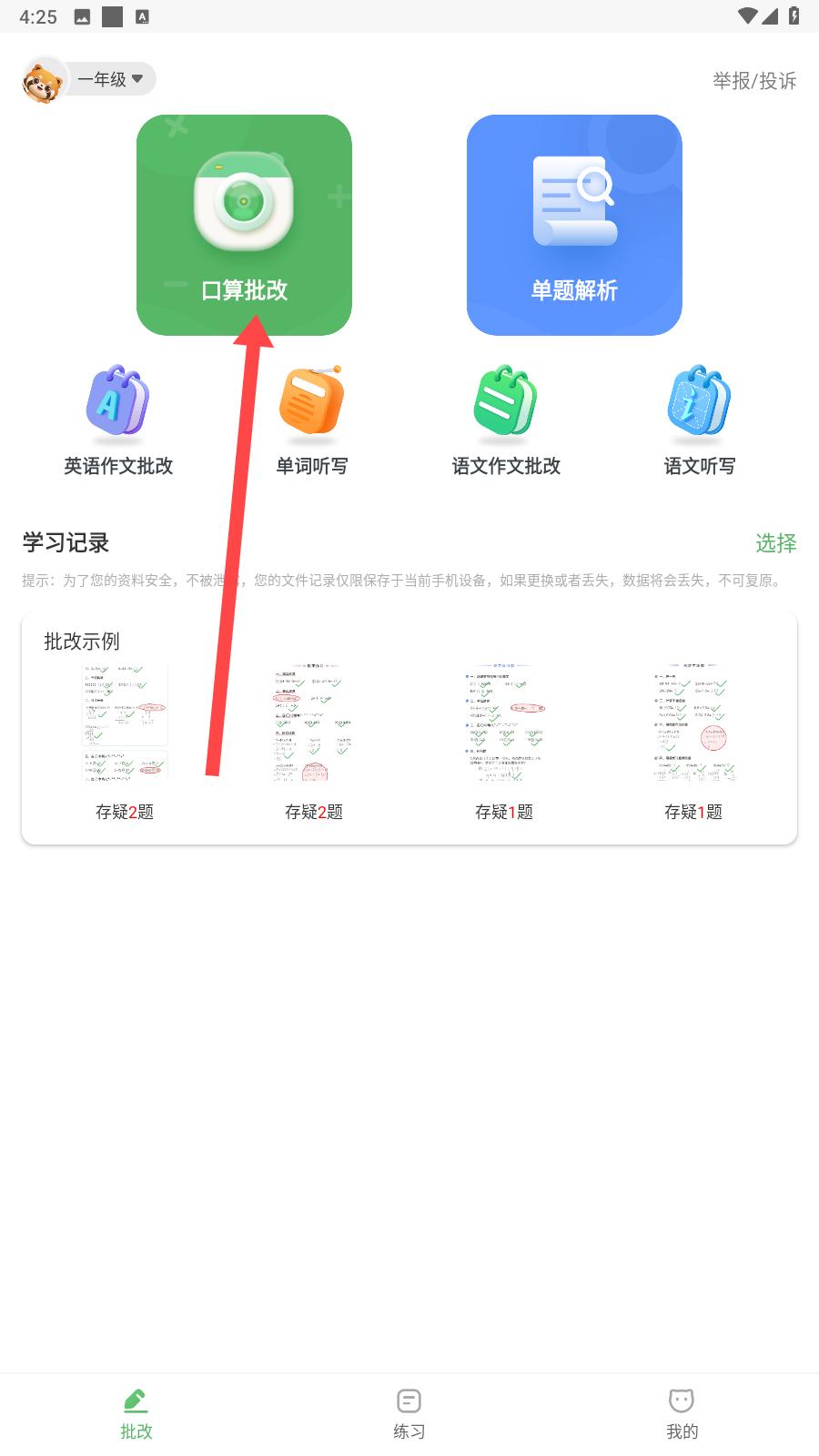Screen dimensions: 819x1456
Task: Tap the 举报/投诉 link
Action: click(x=754, y=81)
